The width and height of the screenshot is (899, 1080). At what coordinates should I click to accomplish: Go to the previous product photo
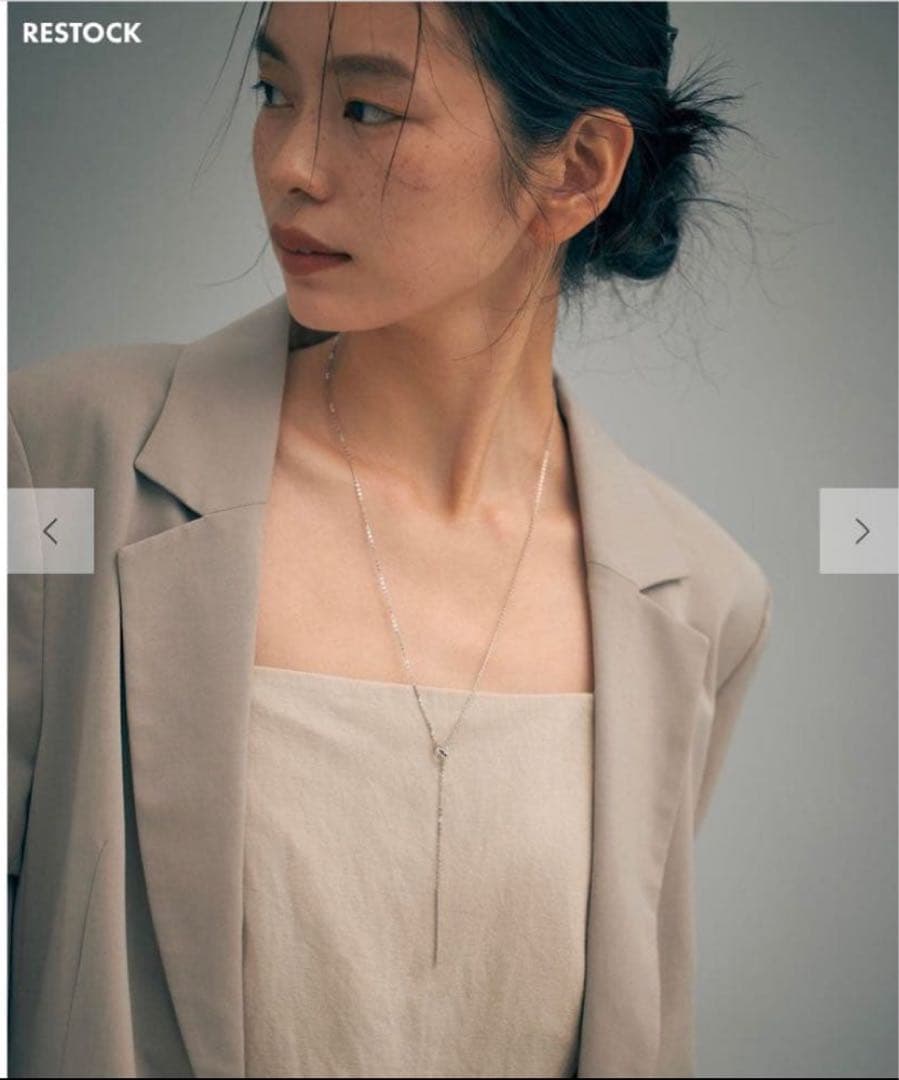[x=51, y=531]
